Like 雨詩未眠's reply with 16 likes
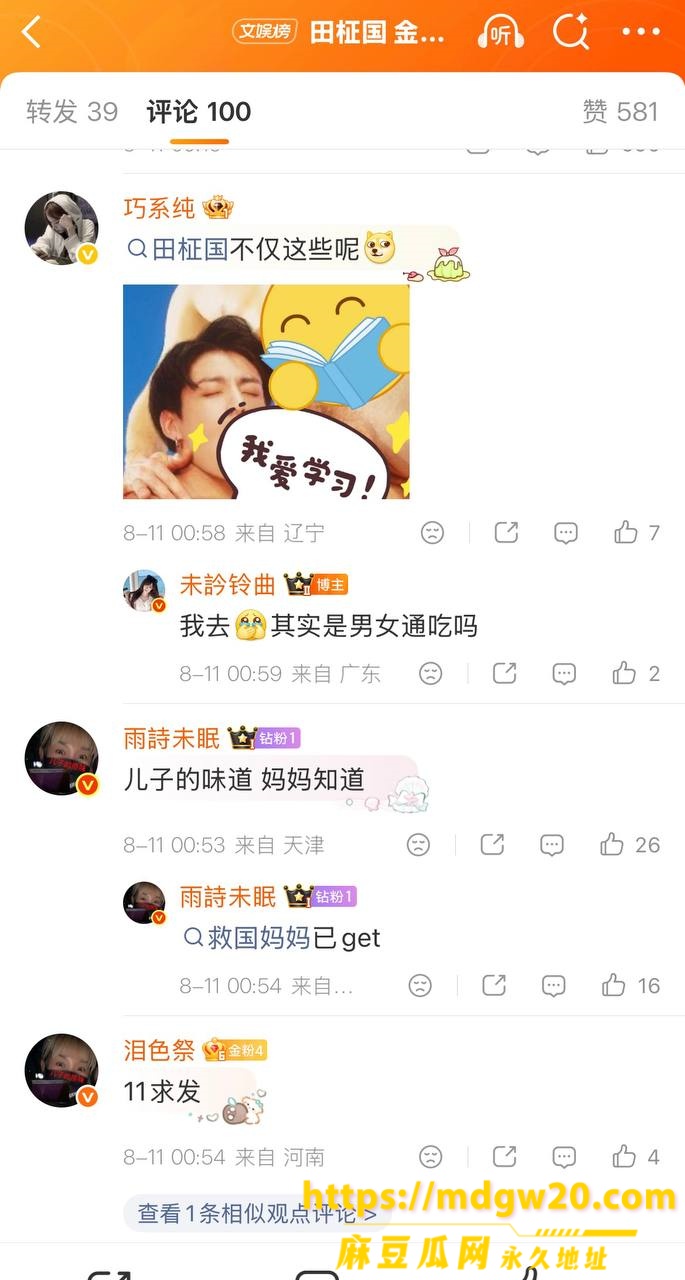 630,986
